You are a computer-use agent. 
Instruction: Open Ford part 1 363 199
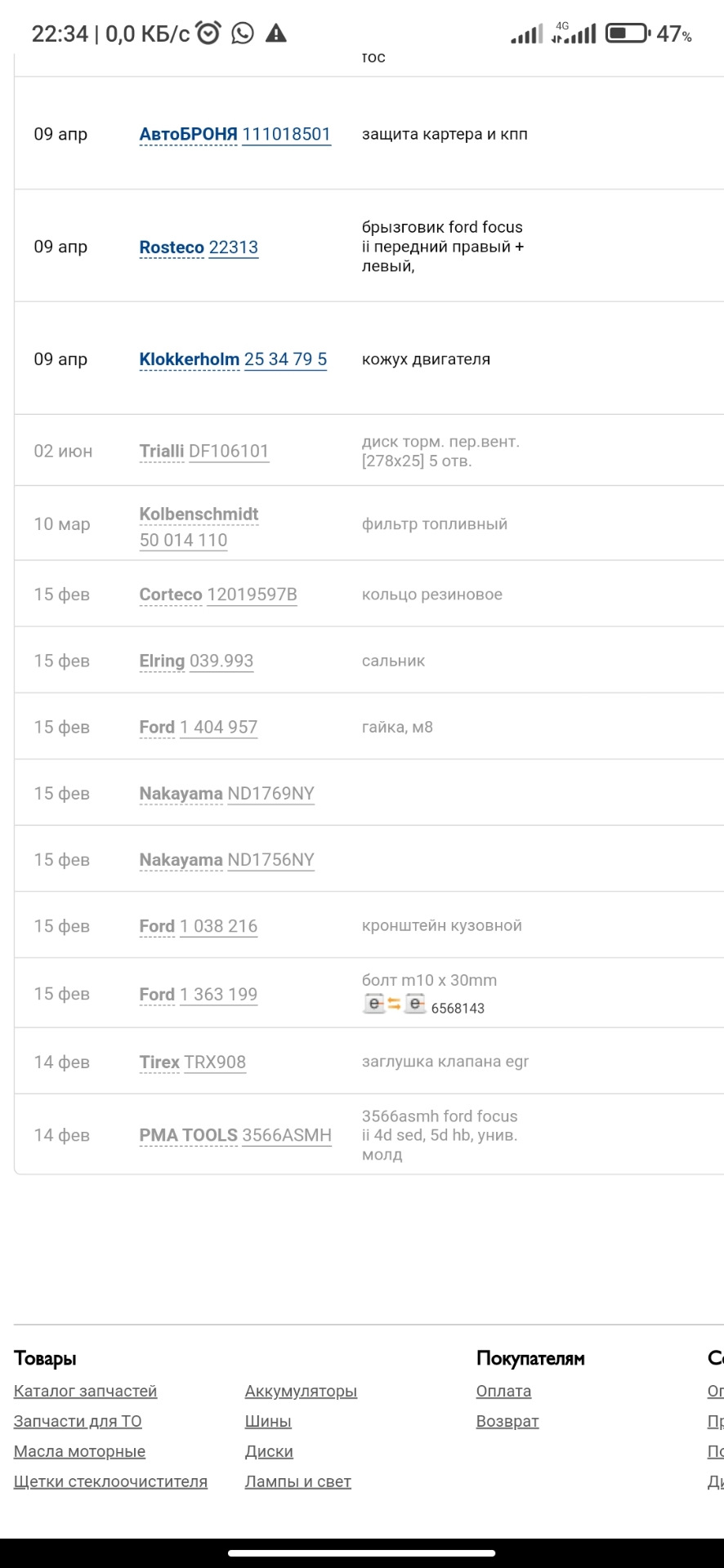218,995
